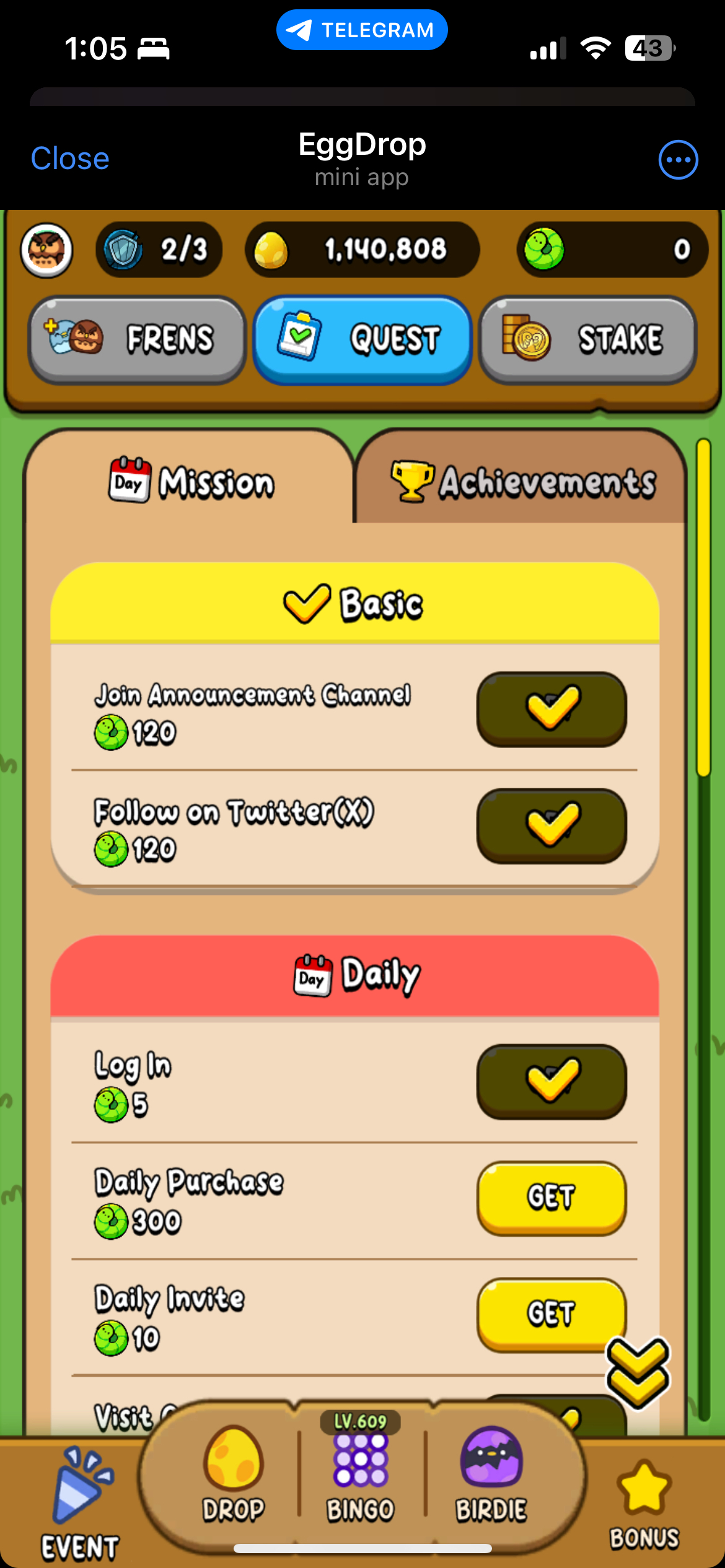
Task: Select the Mission tab
Action: [191, 482]
